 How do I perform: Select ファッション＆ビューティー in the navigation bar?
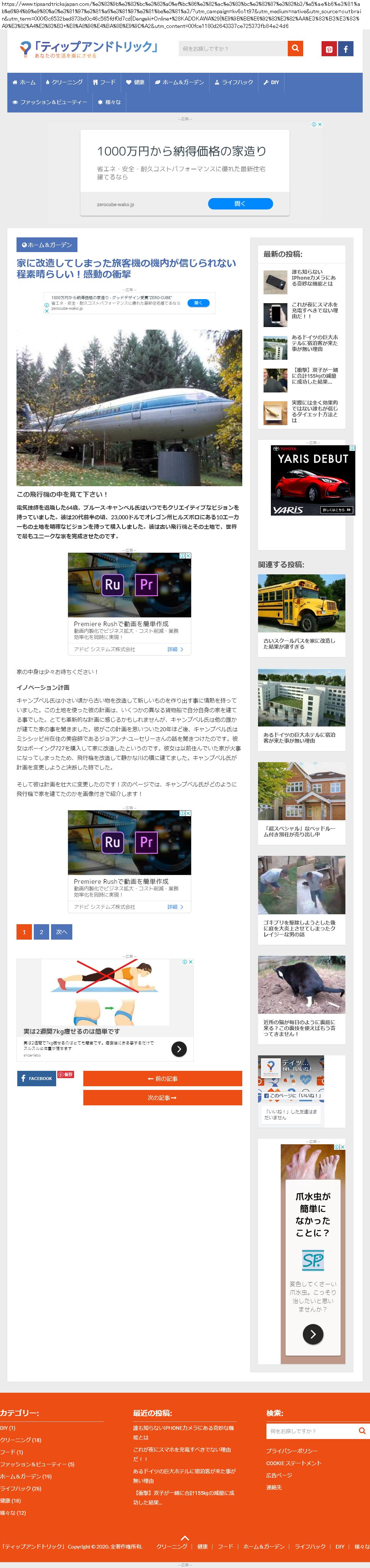[50, 102]
